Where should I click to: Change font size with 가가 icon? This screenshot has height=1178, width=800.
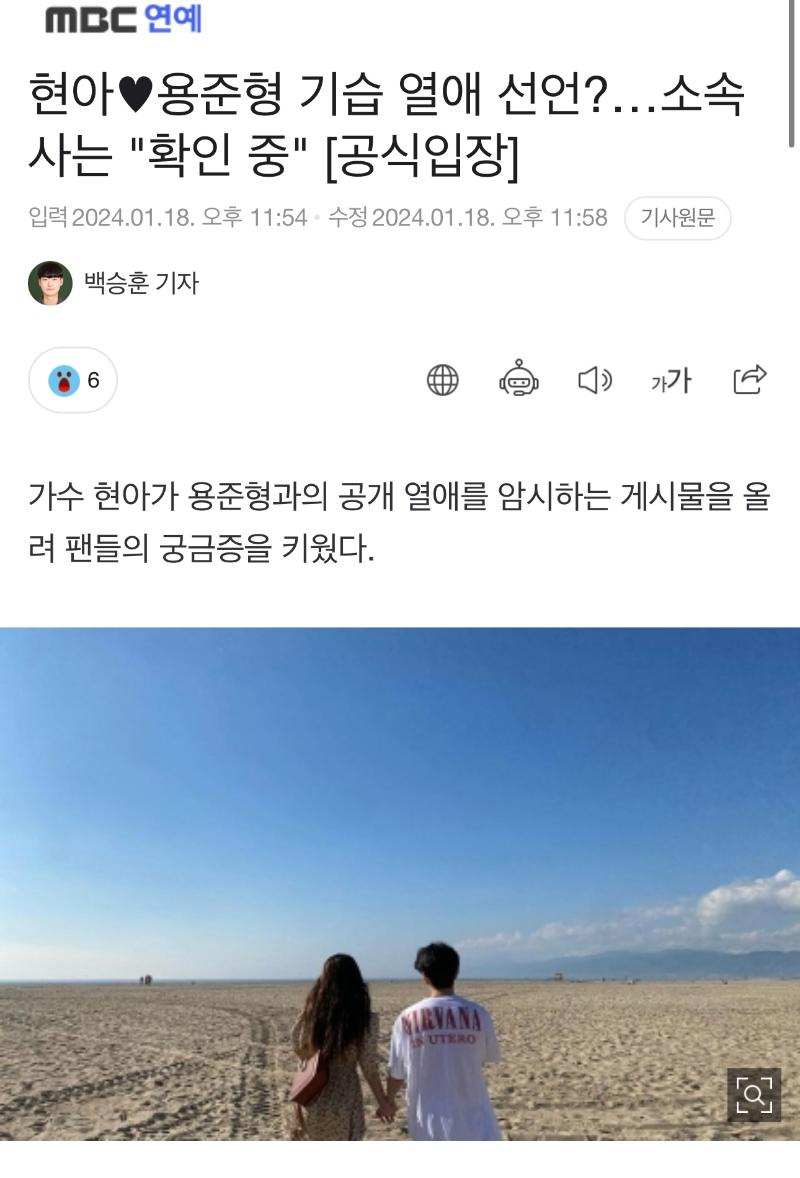671,380
